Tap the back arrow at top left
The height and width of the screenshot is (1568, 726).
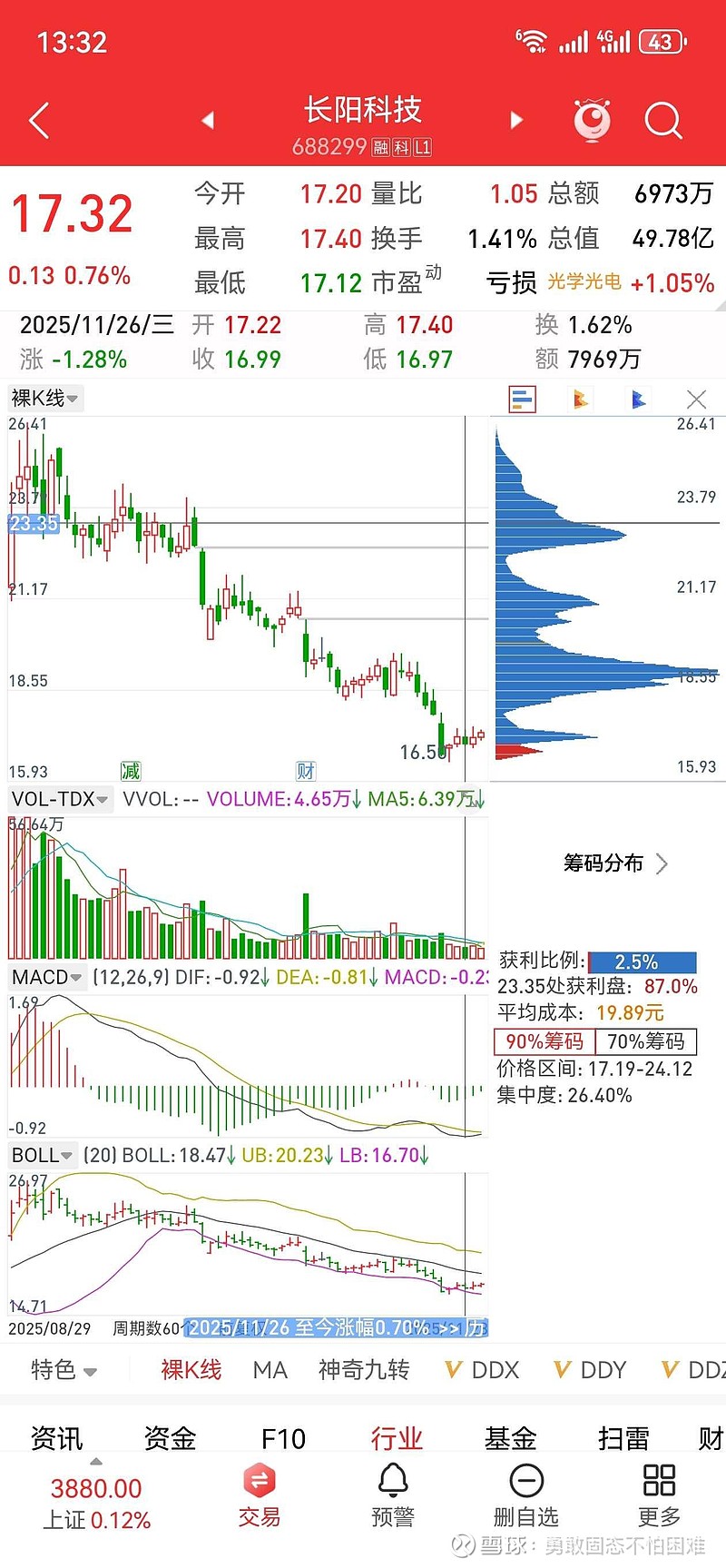click(38, 119)
